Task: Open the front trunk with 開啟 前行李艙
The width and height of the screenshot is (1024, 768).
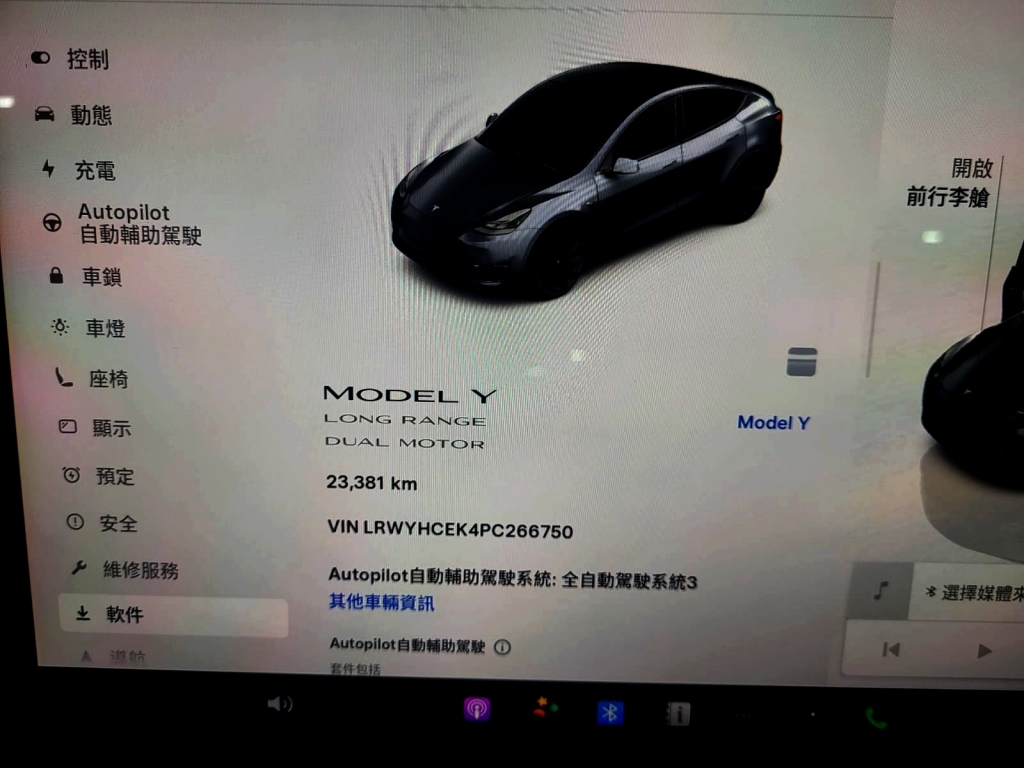Action: pyautogui.click(x=947, y=184)
